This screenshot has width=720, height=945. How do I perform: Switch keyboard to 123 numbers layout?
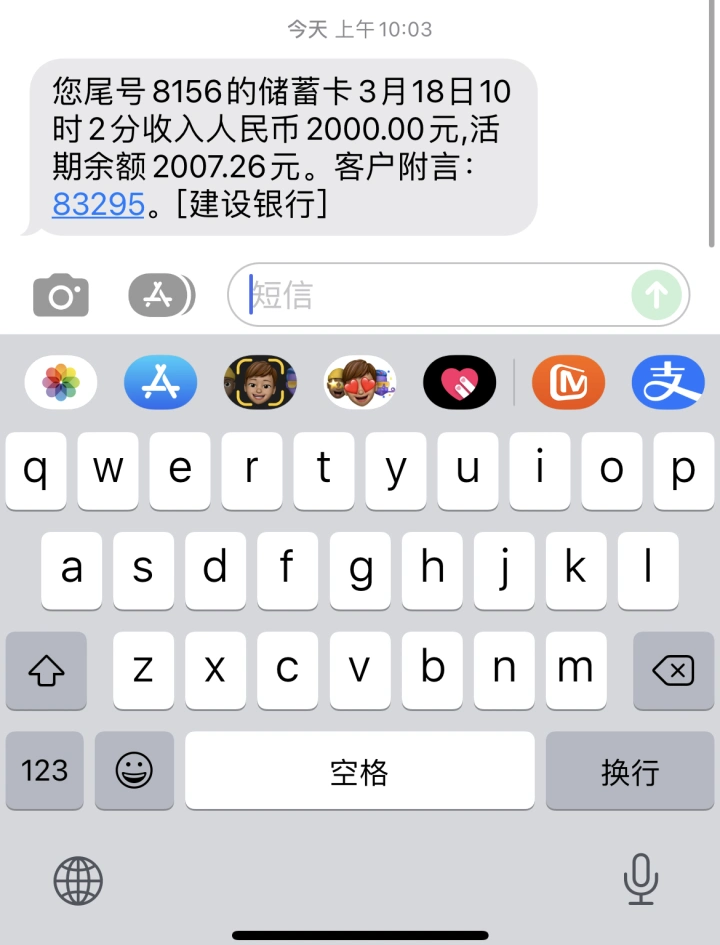click(x=45, y=770)
